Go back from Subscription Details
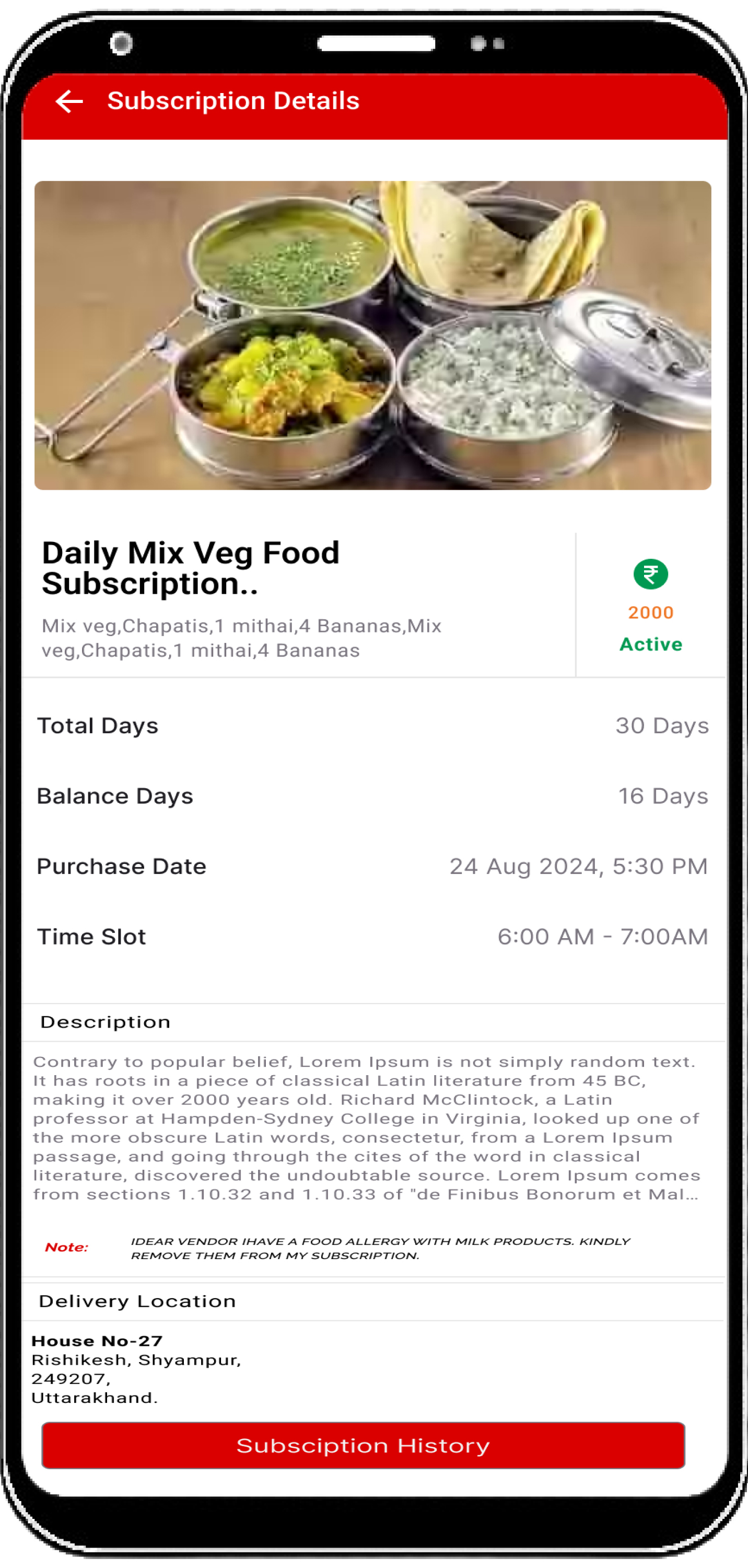748x1568 pixels. point(69,101)
